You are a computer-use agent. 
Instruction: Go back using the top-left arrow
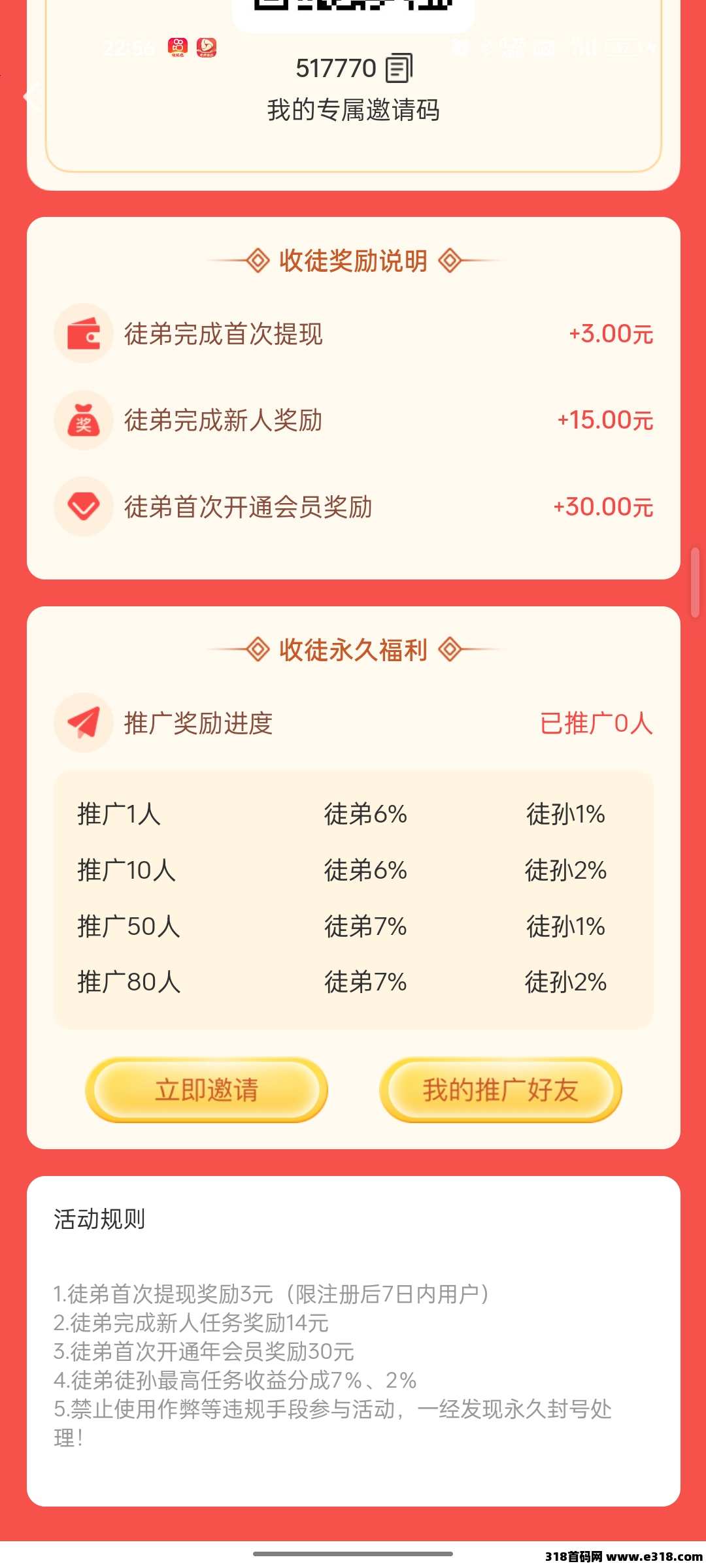31,97
